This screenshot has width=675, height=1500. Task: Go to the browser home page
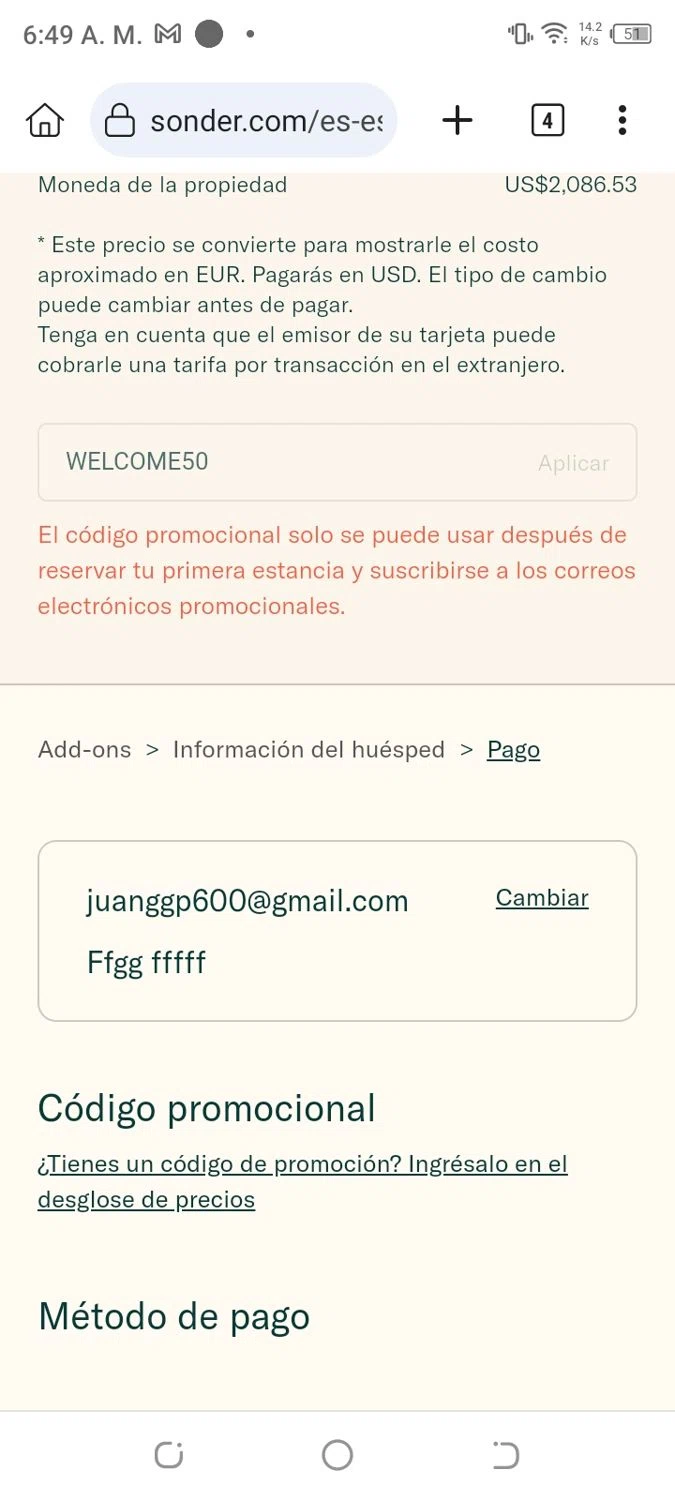(45, 121)
